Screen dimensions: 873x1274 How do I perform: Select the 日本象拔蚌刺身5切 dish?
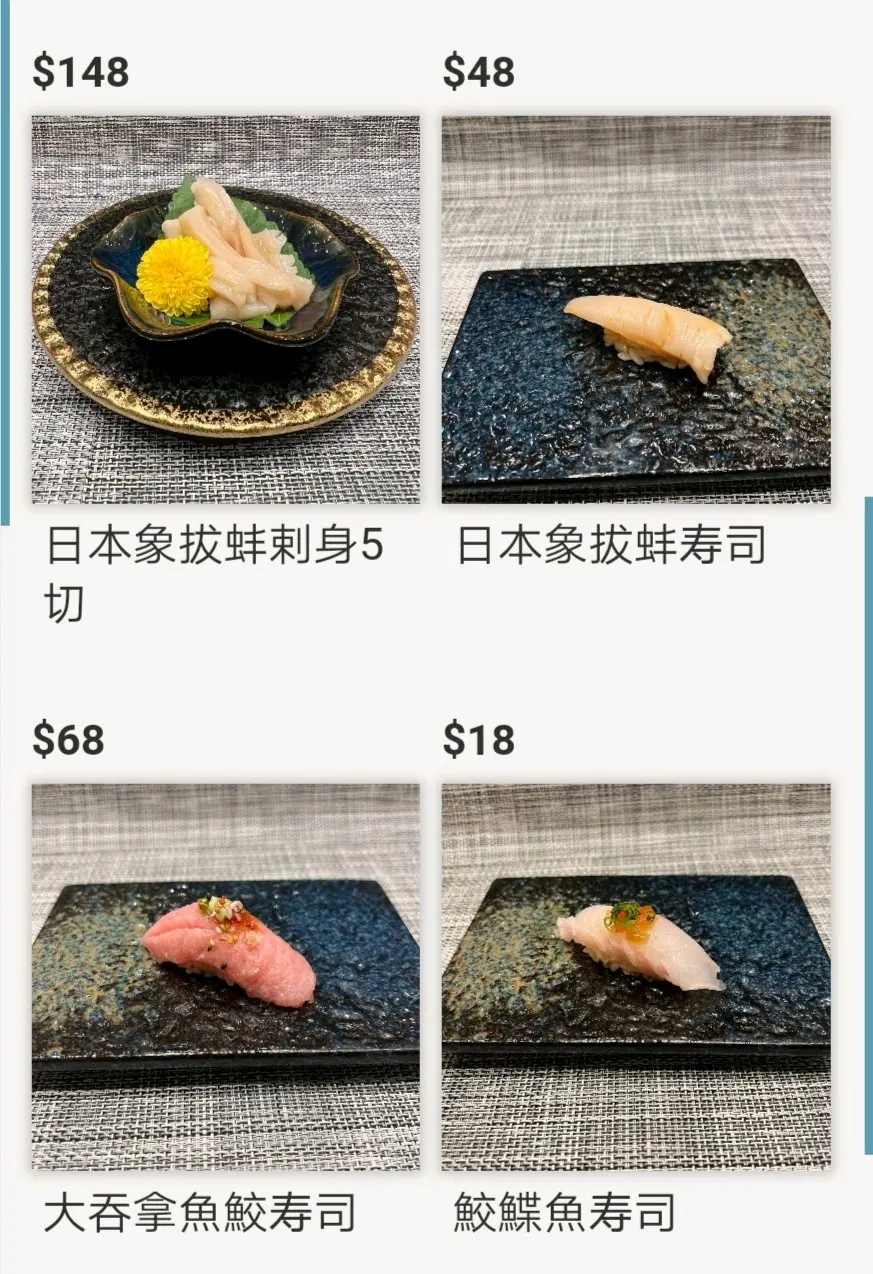tap(225, 310)
